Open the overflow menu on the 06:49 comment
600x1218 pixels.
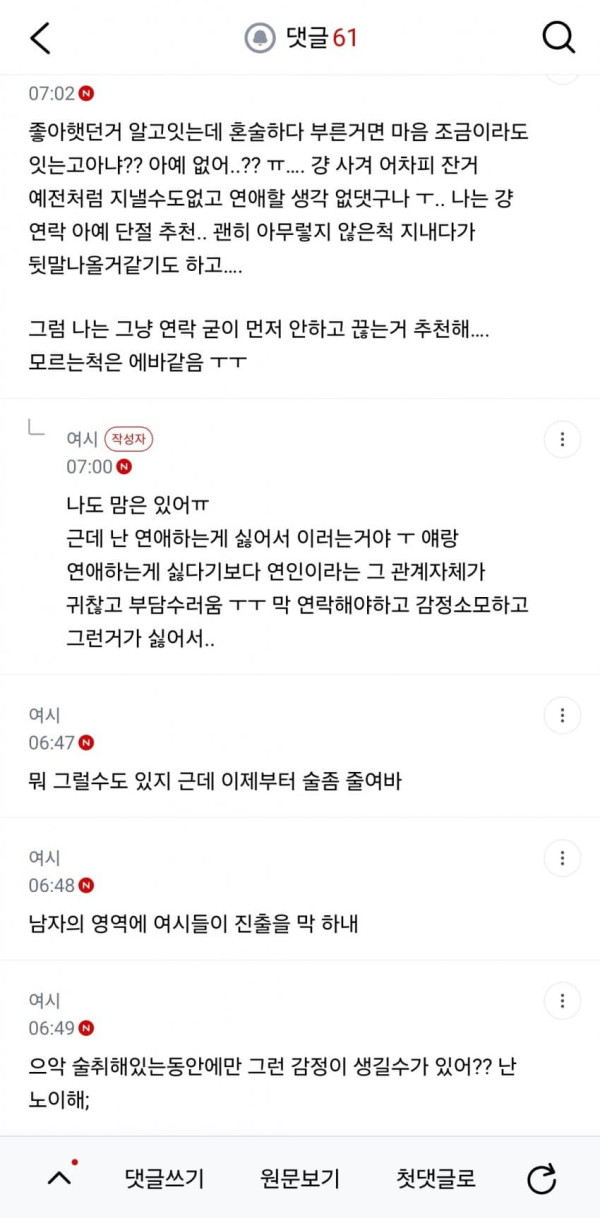tap(562, 1001)
